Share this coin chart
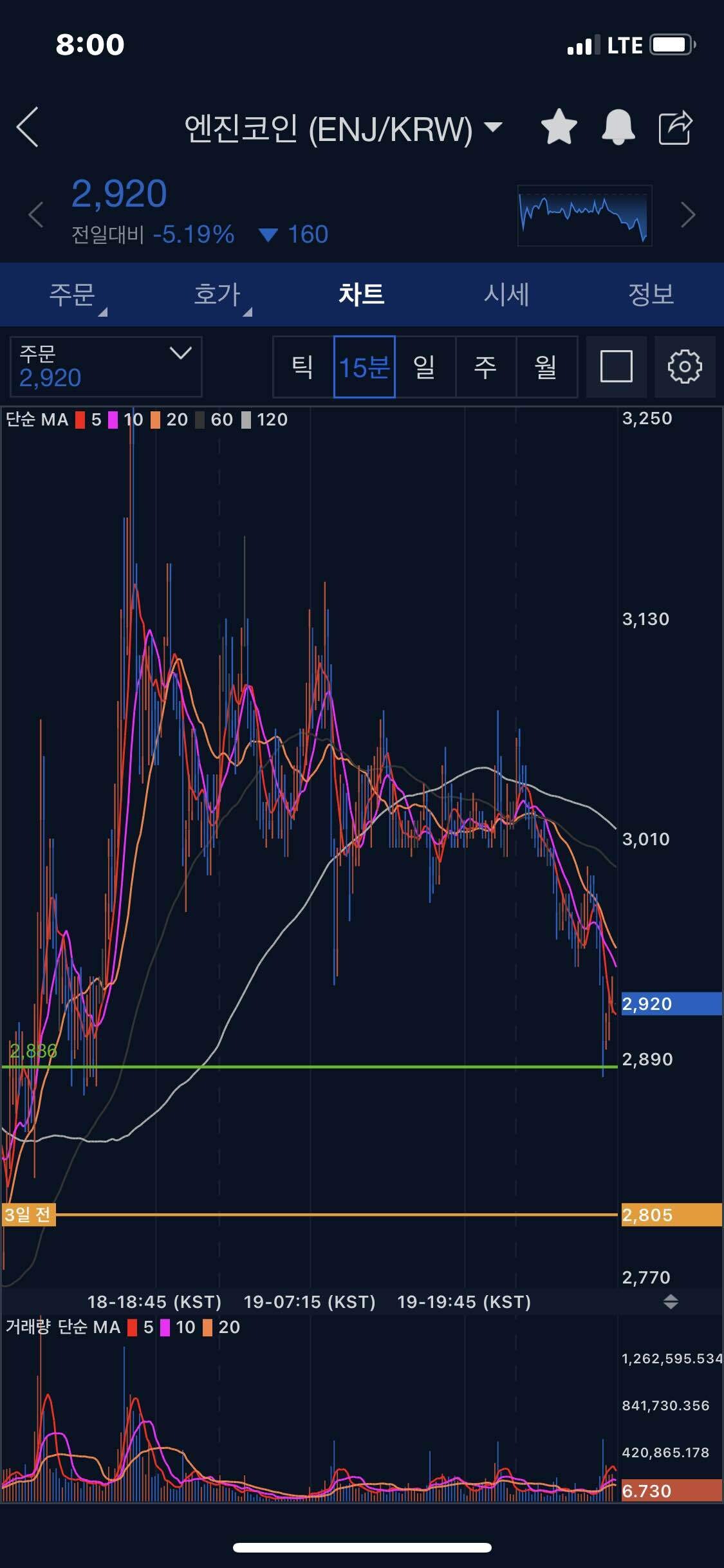This screenshot has width=724, height=1568. click(x=675, y=127)
